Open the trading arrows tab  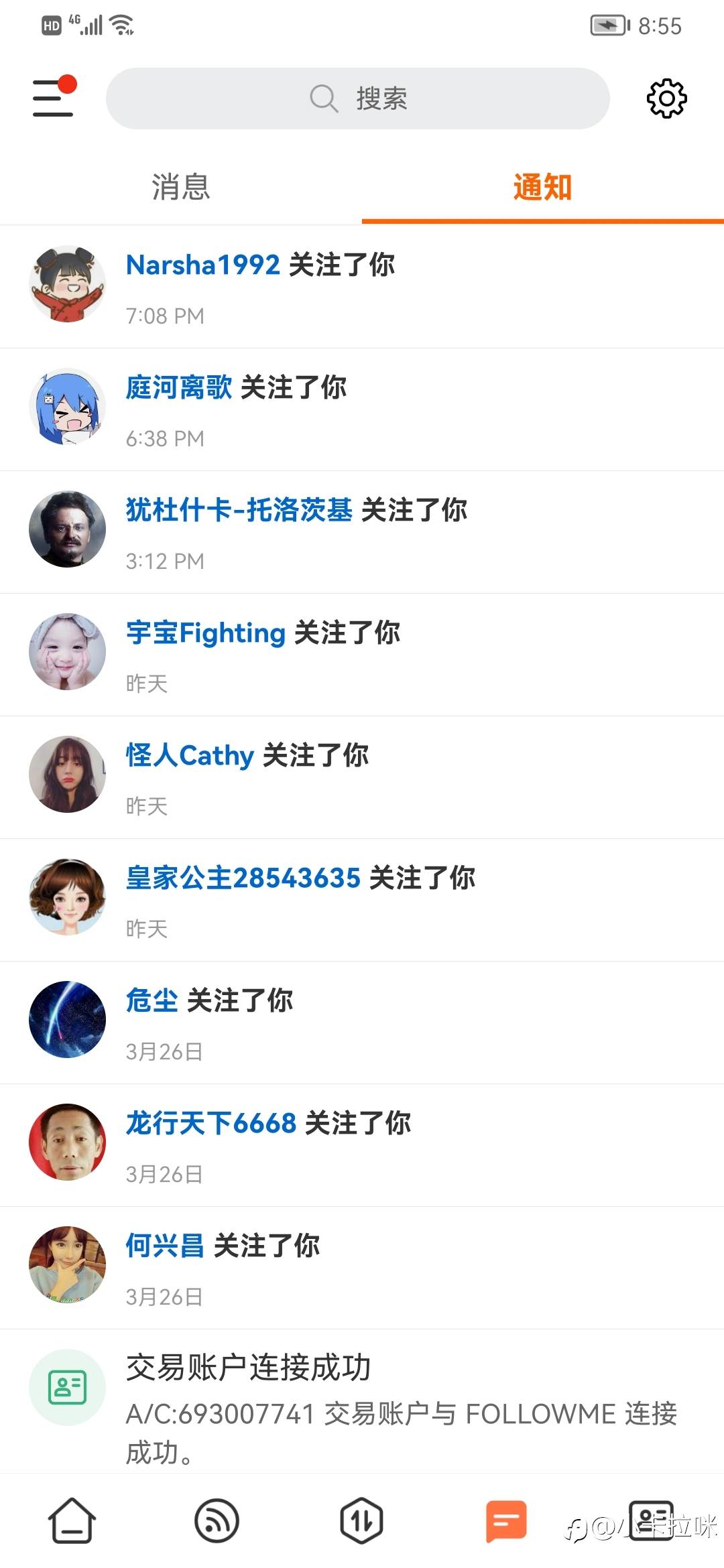[x=361, y=1520]
